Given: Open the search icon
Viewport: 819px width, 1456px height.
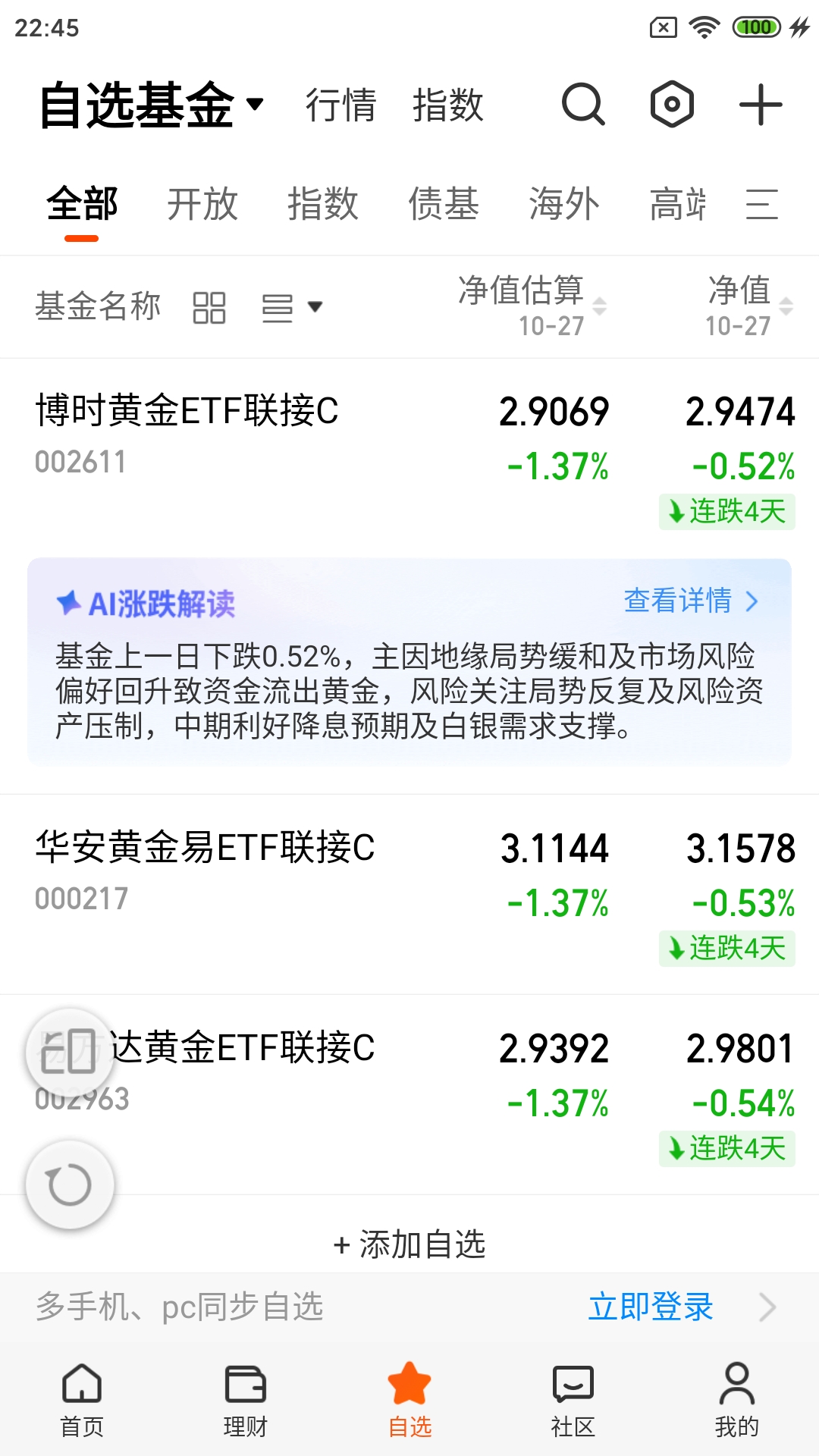Looking at the screenshot, I should pos(581,105).
